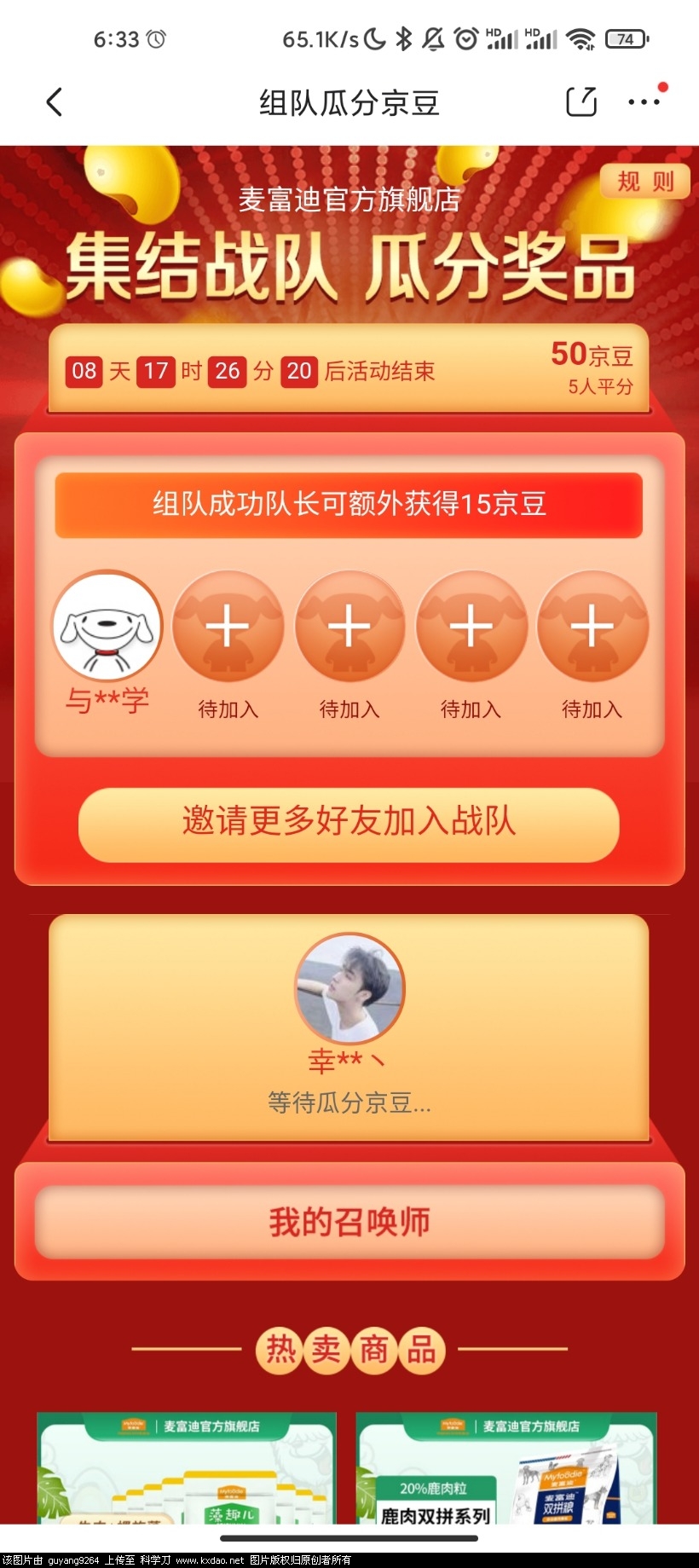The image size is (699, 1568).
Task: Open 我的召唤师 summoner panel
Action: tap(349, 1221)
